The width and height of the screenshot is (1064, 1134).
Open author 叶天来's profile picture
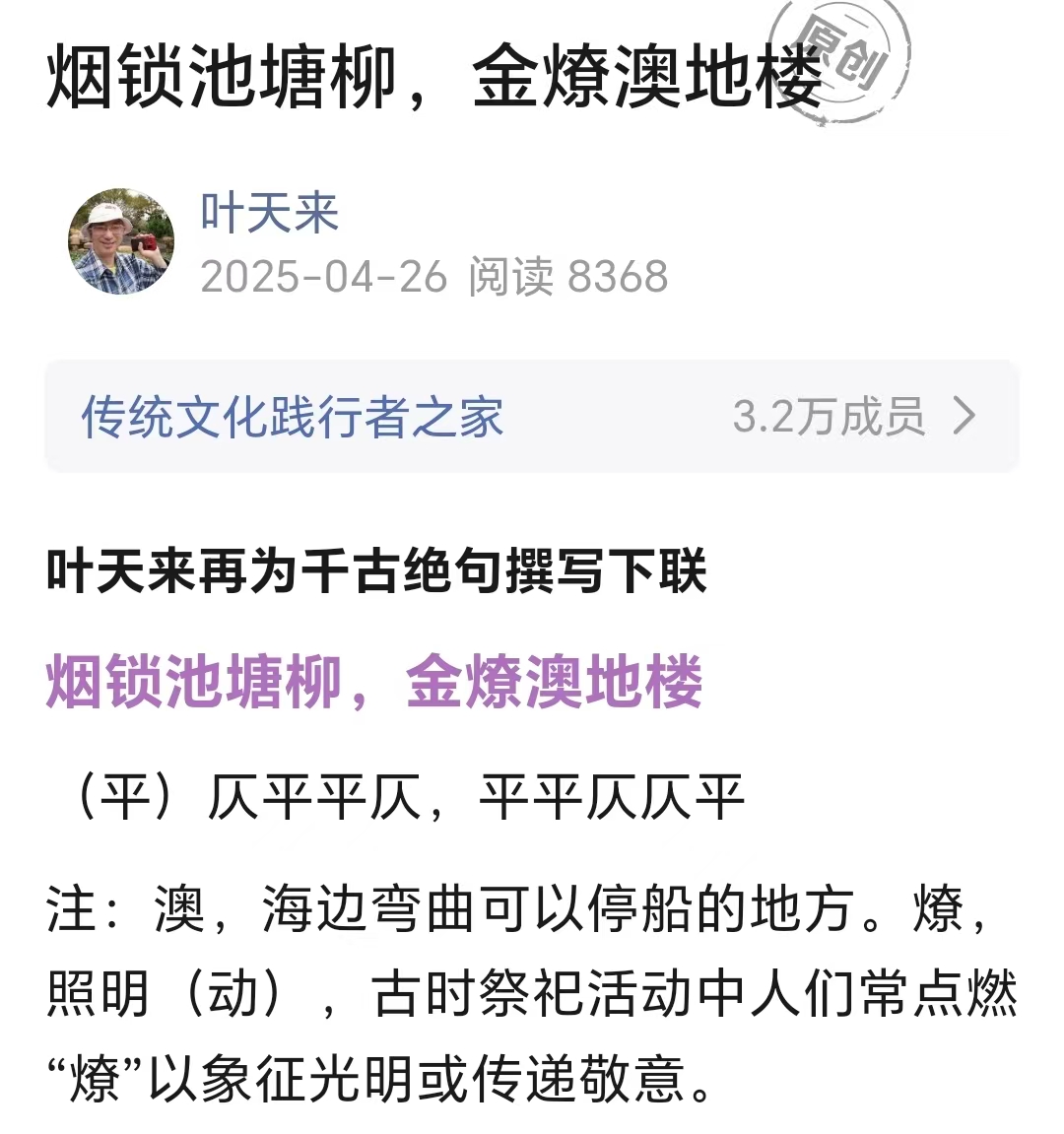pyautogui.click(x=120, y=241)
